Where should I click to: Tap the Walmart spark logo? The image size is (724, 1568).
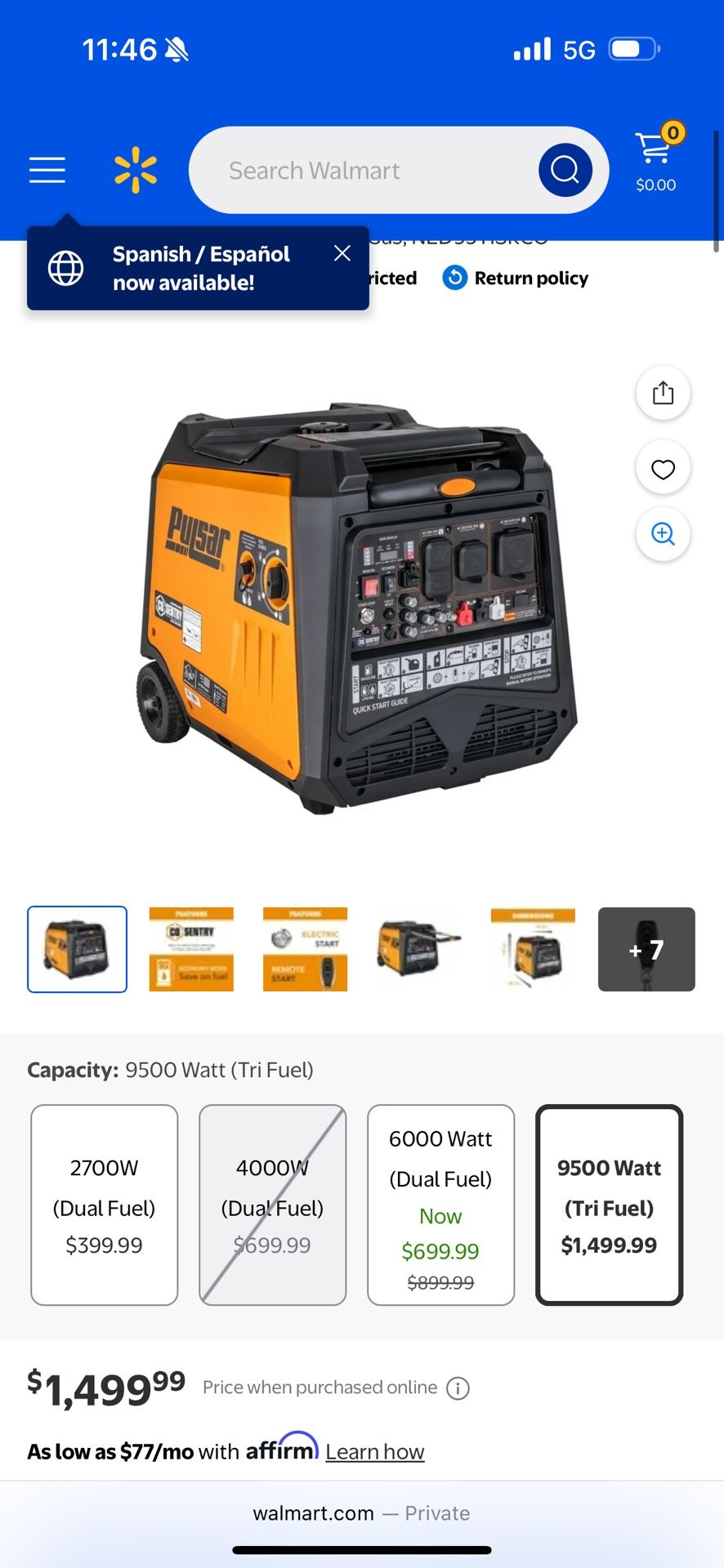136,169
